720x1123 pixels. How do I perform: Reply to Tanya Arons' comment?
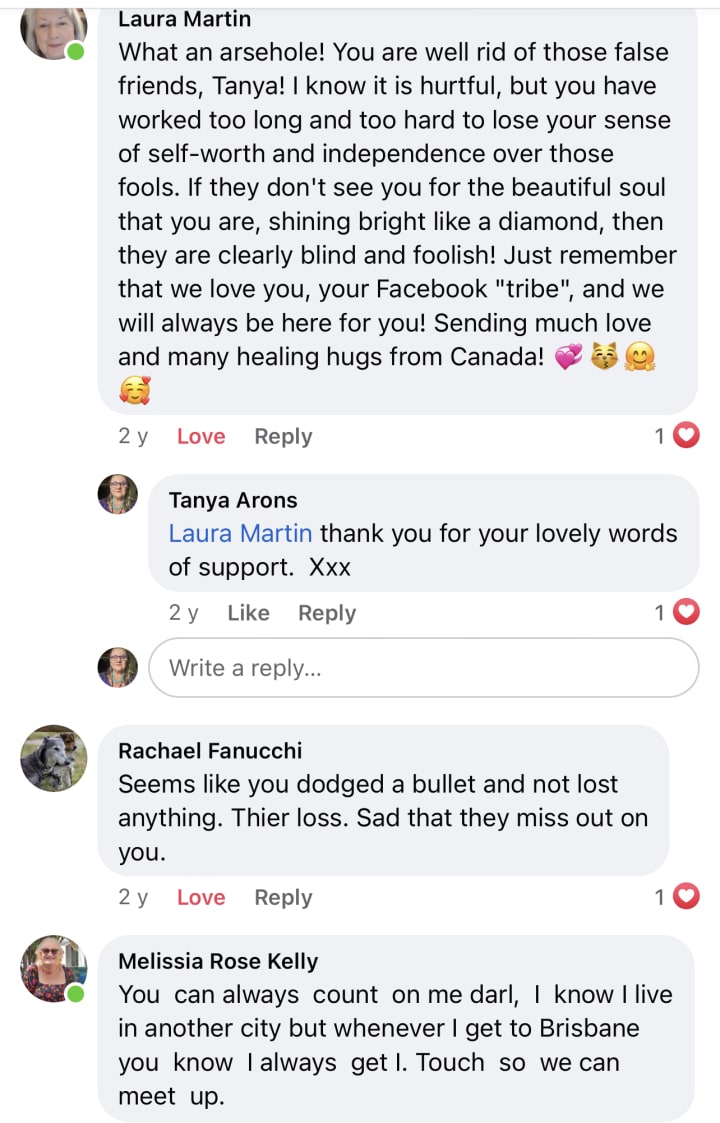(326, 613)
